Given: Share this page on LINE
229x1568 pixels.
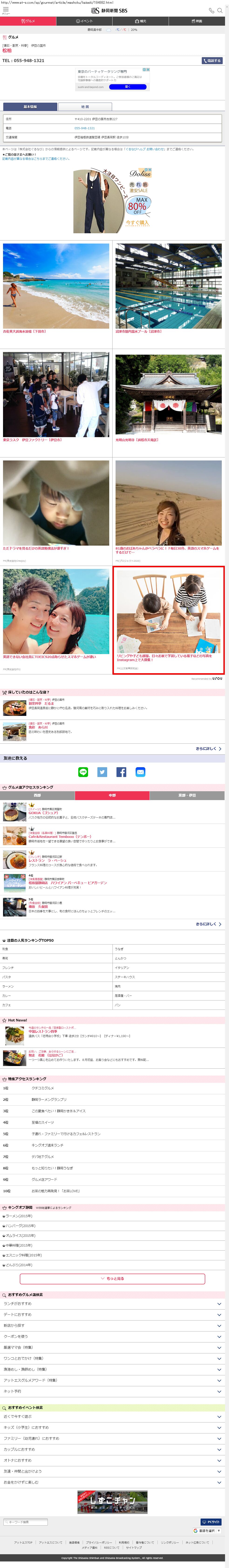Looking at the screenshot, I should click(83, 772).
